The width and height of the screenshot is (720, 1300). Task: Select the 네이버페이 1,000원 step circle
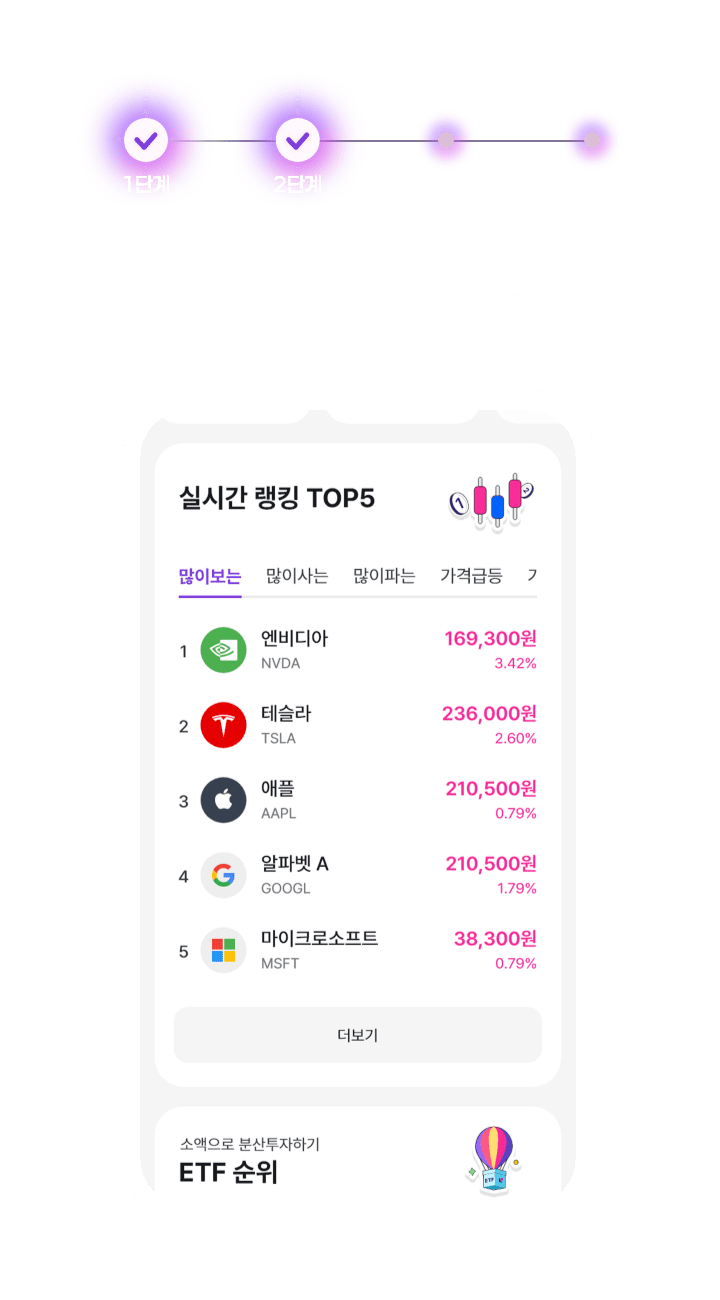point(592,140)
